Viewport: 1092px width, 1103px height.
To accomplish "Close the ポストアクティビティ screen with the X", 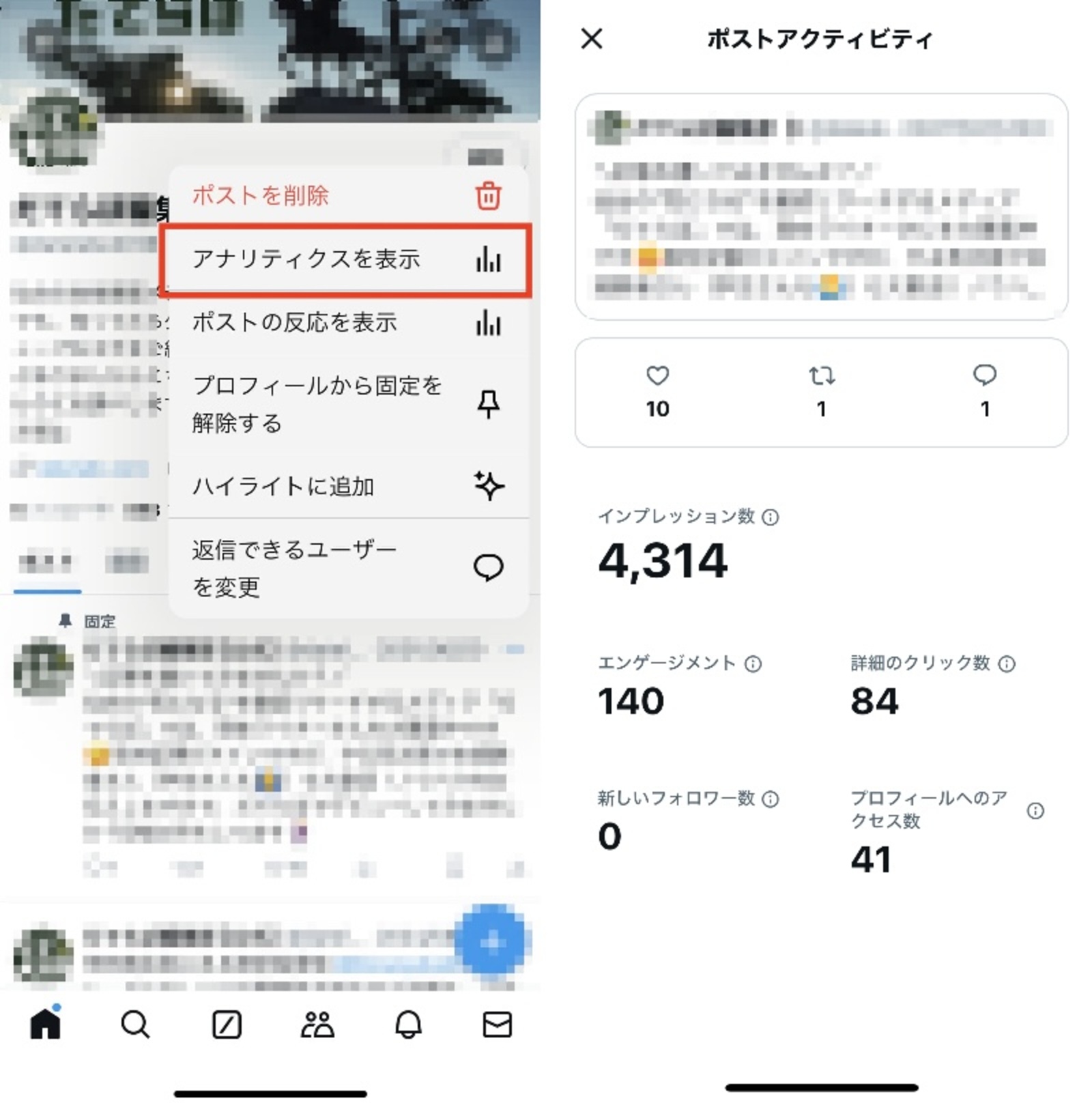I will click(592, 39).
